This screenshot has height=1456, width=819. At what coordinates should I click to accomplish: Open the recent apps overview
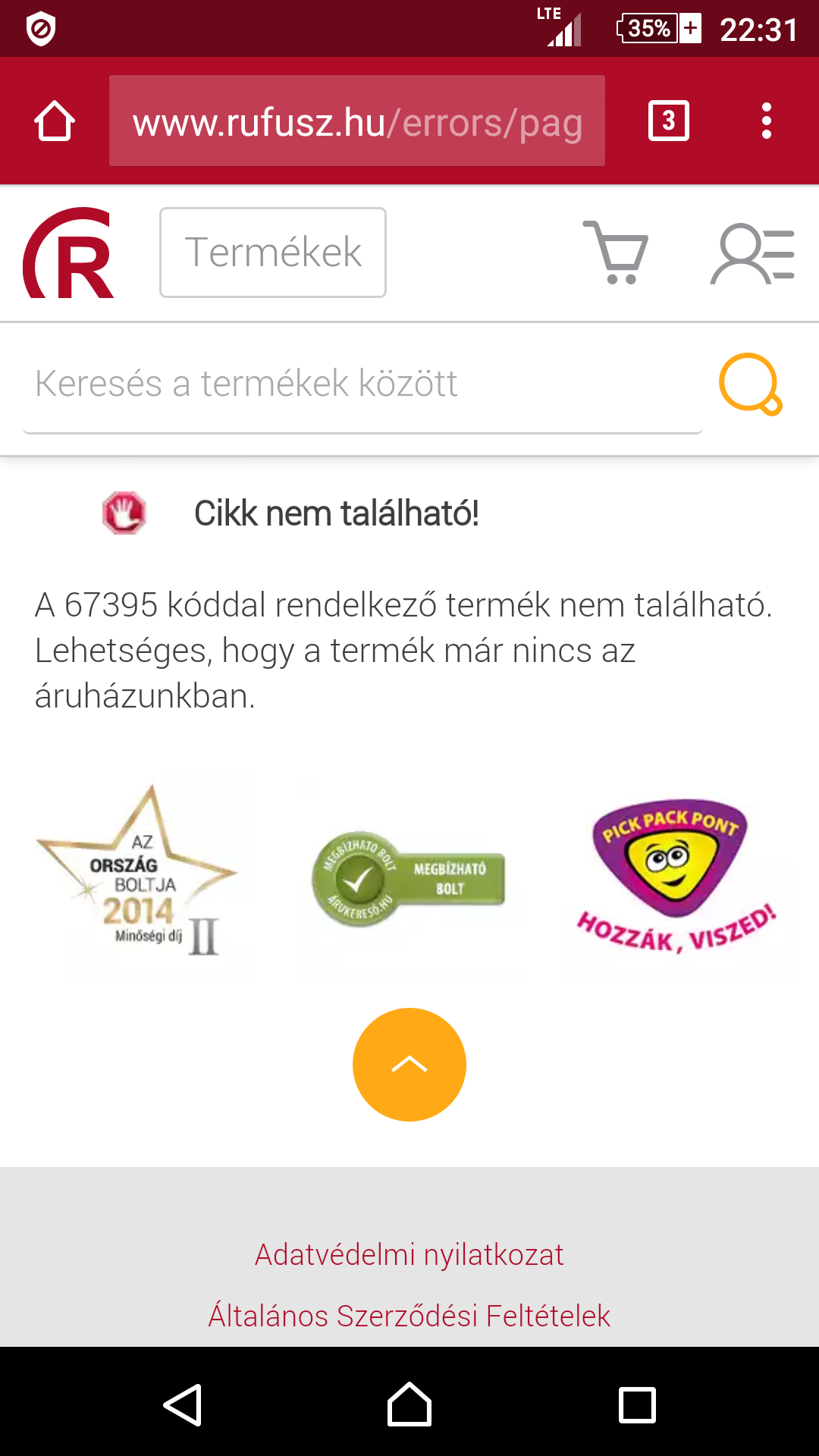pos(637,1405)
